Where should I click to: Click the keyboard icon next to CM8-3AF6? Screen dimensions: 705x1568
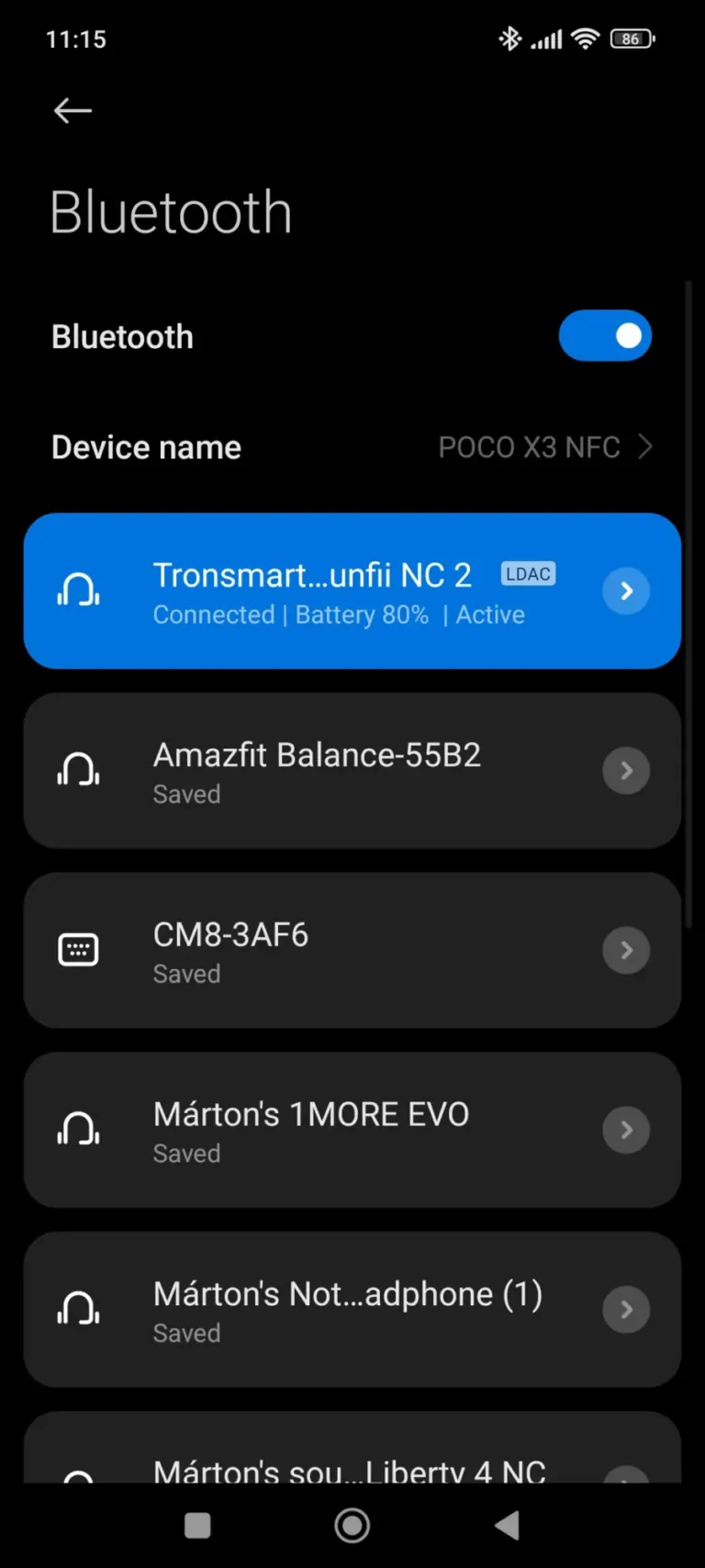(x=78, y=950)
